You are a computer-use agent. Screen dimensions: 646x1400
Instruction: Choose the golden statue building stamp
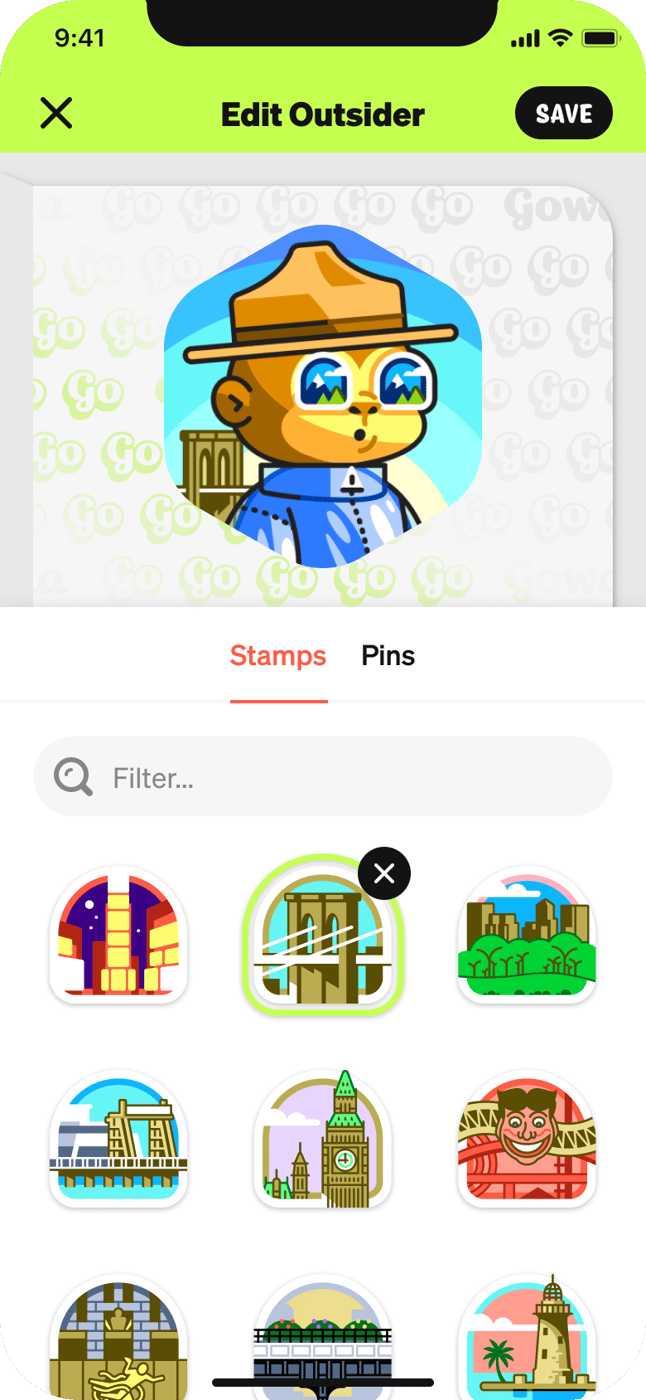119,1340
